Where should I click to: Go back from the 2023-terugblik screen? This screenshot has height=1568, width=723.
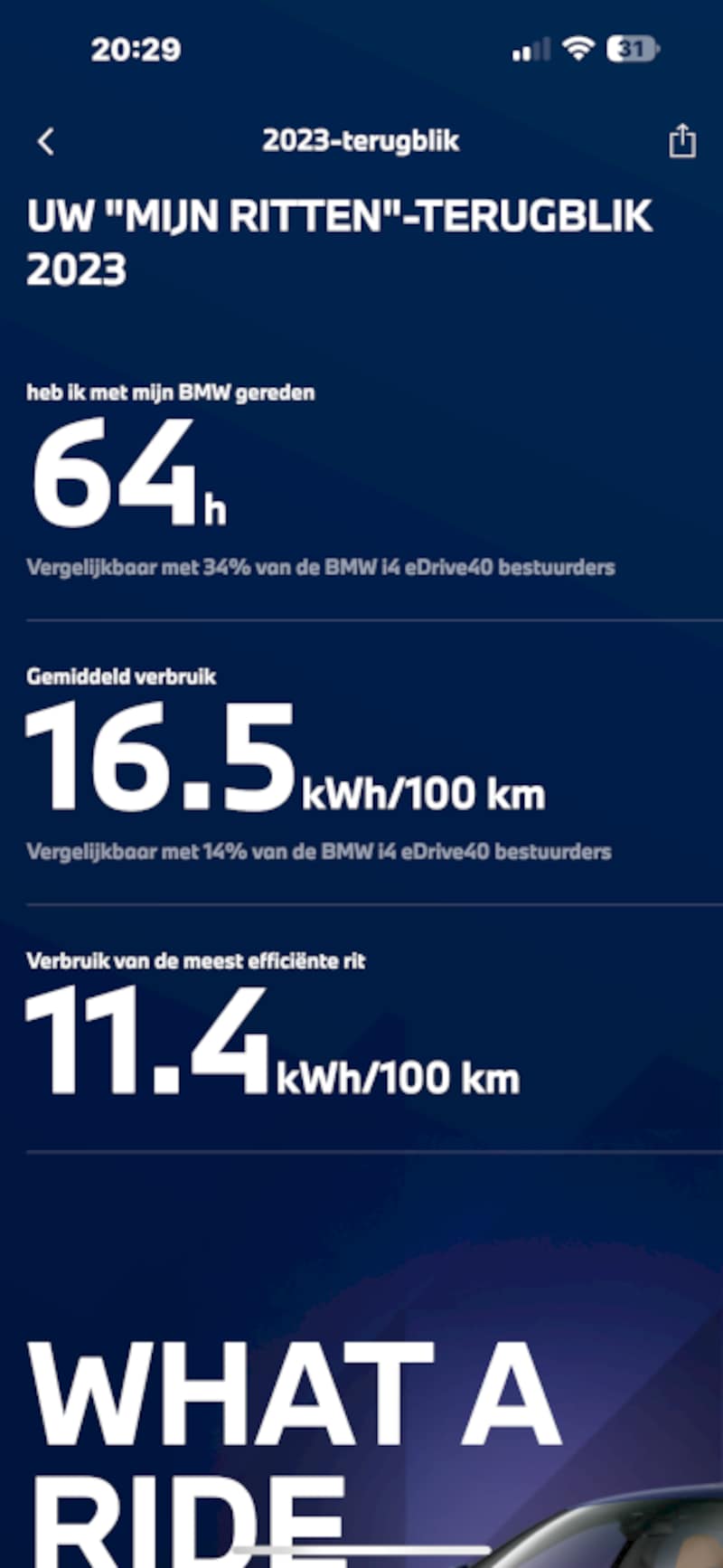46,141
